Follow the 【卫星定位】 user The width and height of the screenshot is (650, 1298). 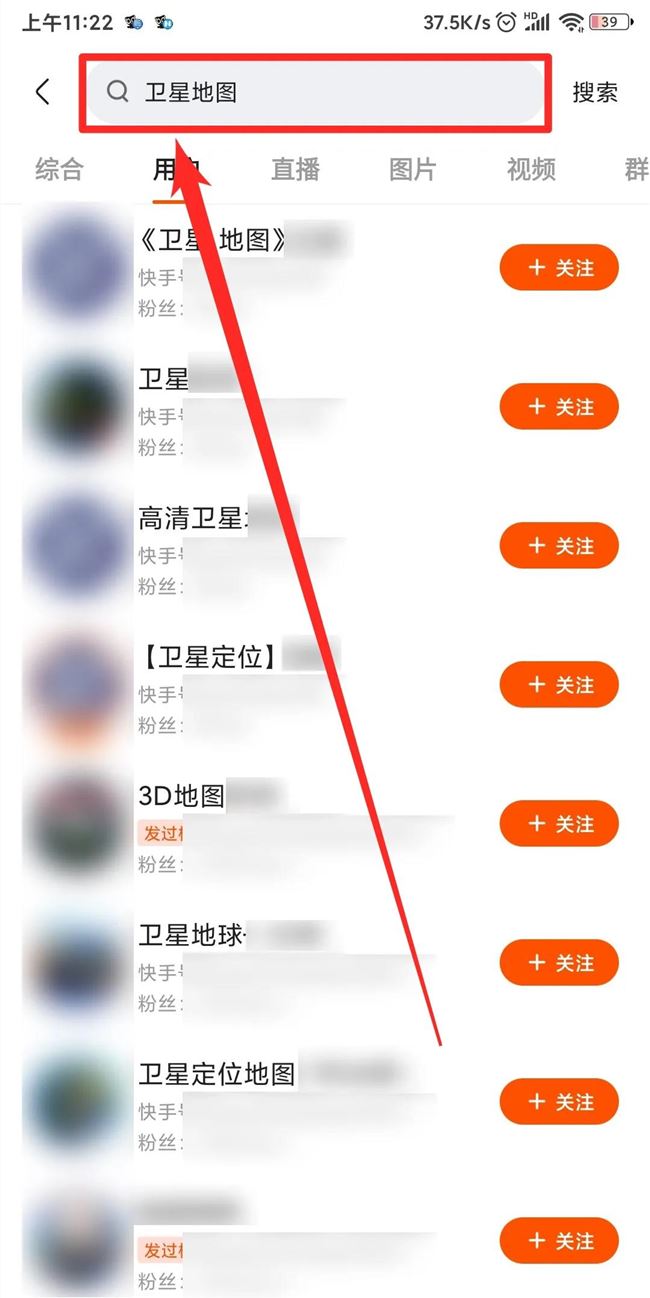coord(559,685)
